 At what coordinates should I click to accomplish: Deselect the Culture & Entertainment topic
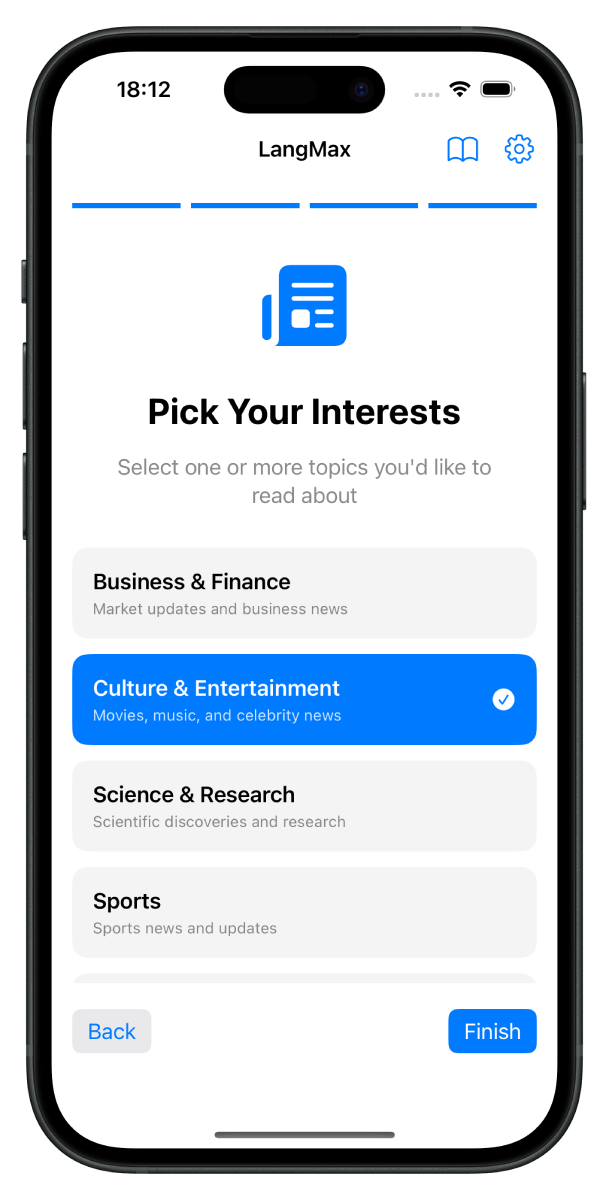pos(304,700)
